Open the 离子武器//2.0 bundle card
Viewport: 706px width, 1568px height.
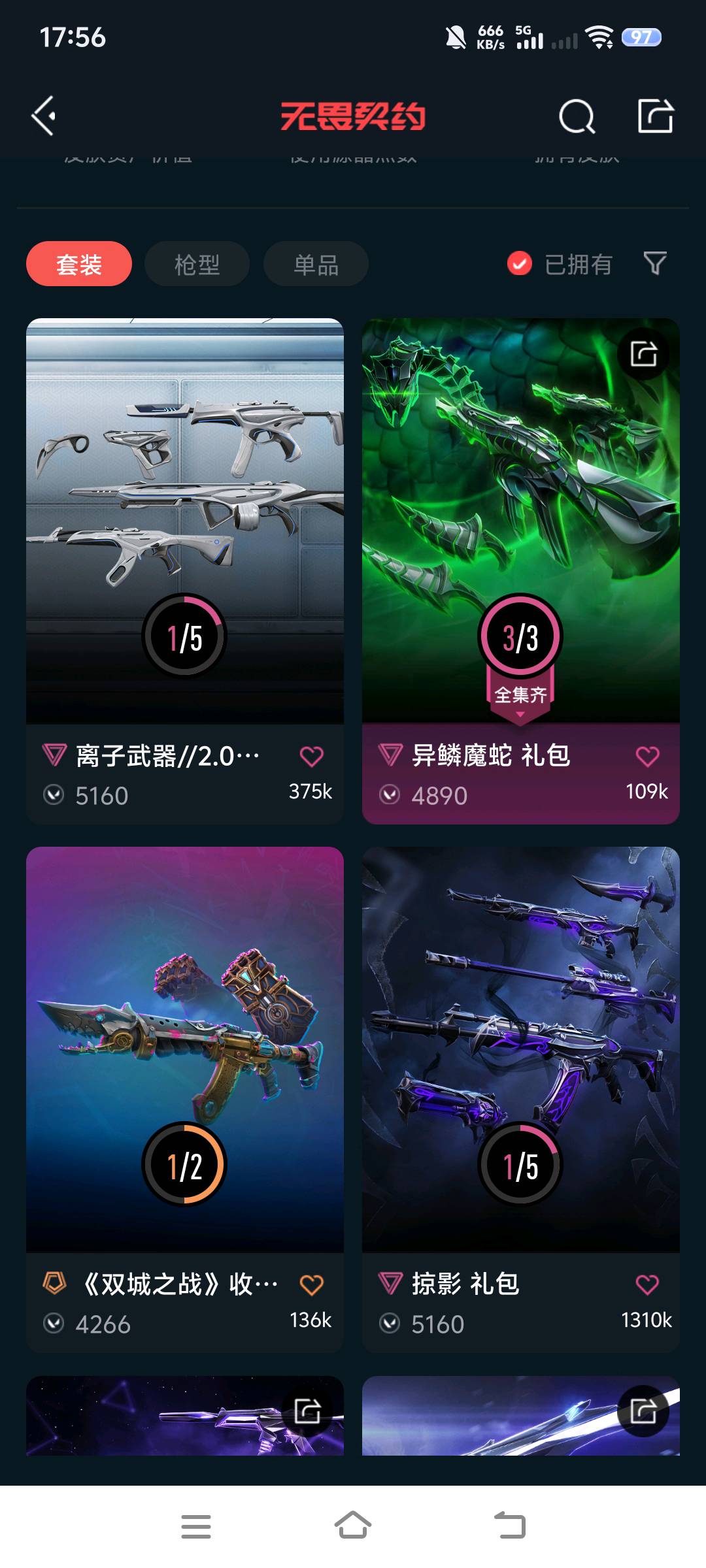click(x=185, y=523)
